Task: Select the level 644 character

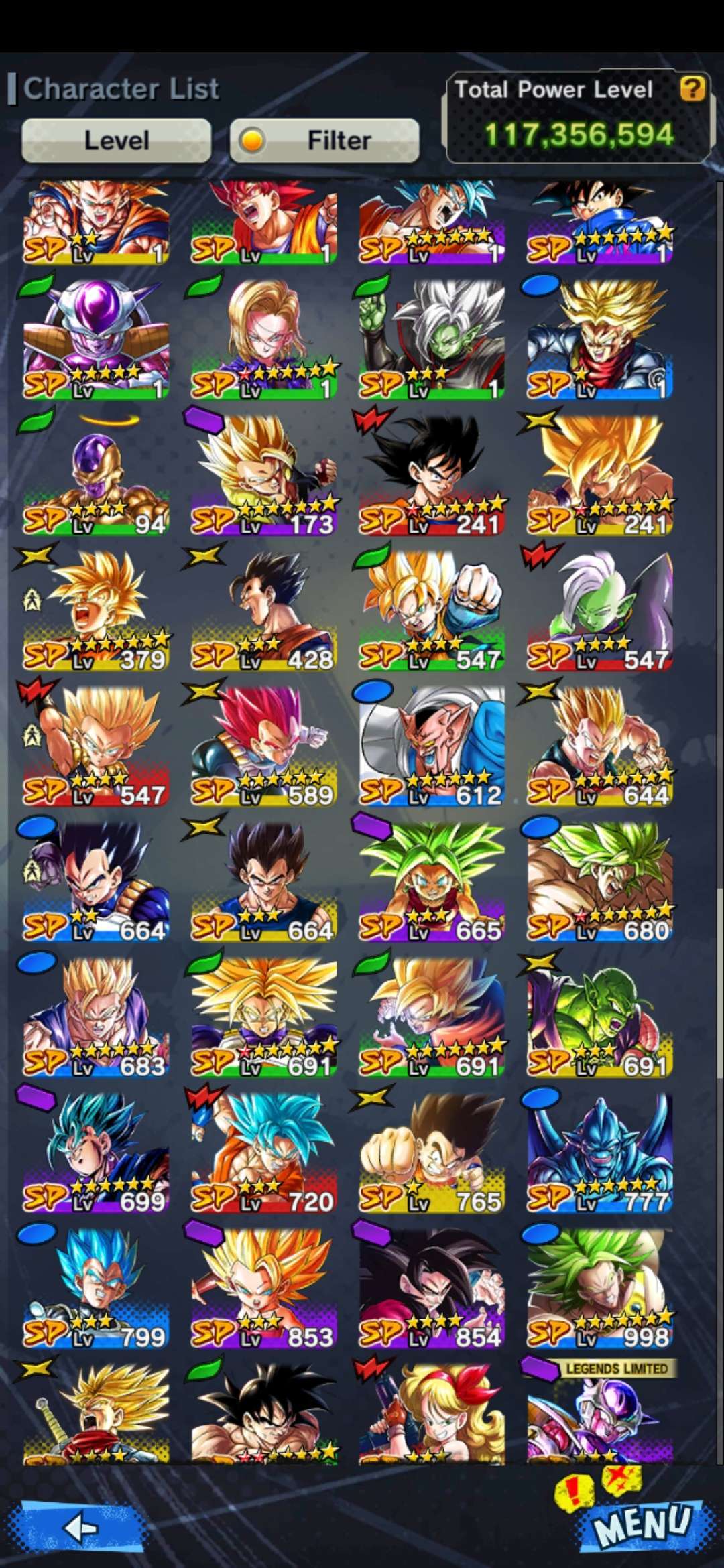Action: point(600,746)
